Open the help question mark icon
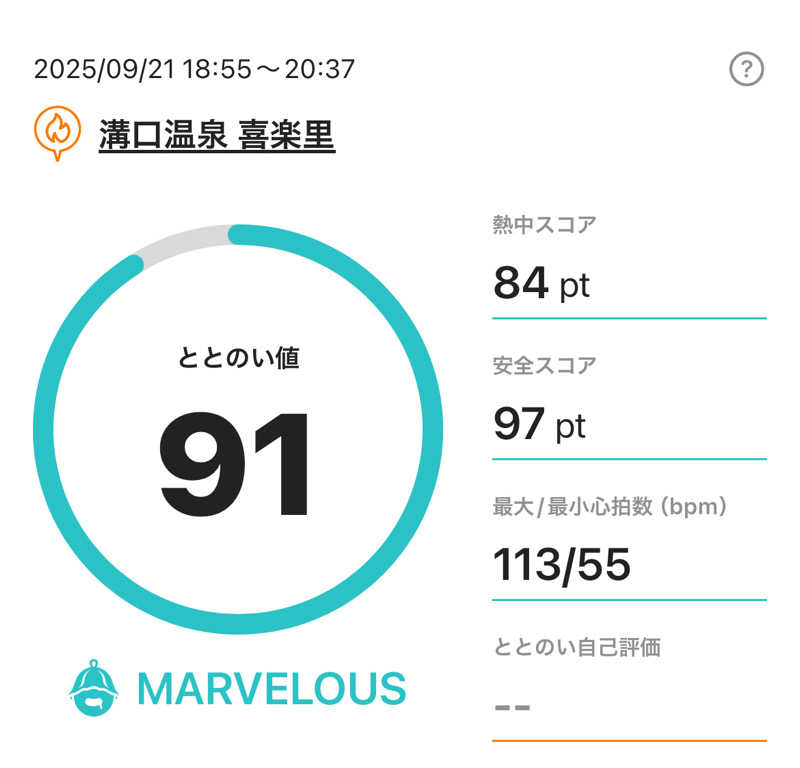The image size is (800, 768). point(746,69)
